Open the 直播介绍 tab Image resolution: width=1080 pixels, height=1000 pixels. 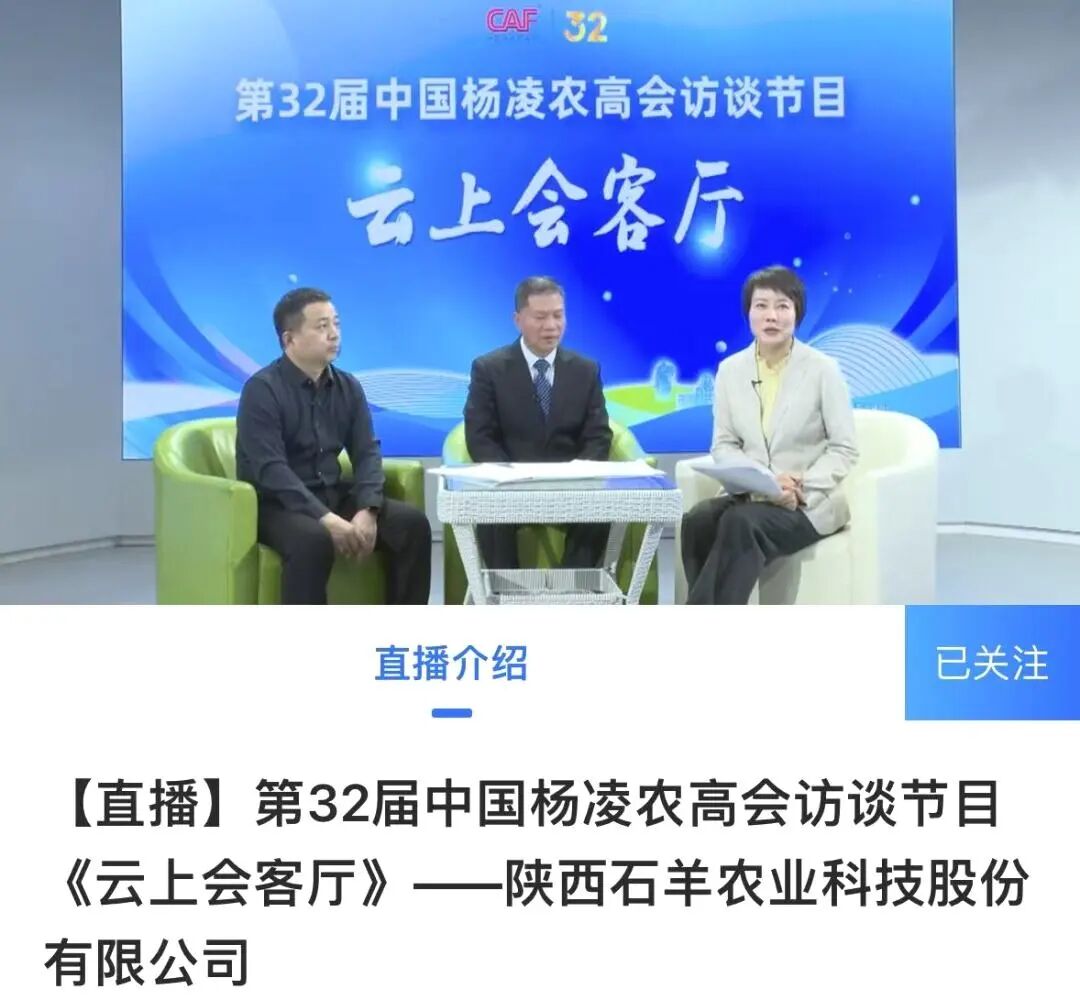451,665
